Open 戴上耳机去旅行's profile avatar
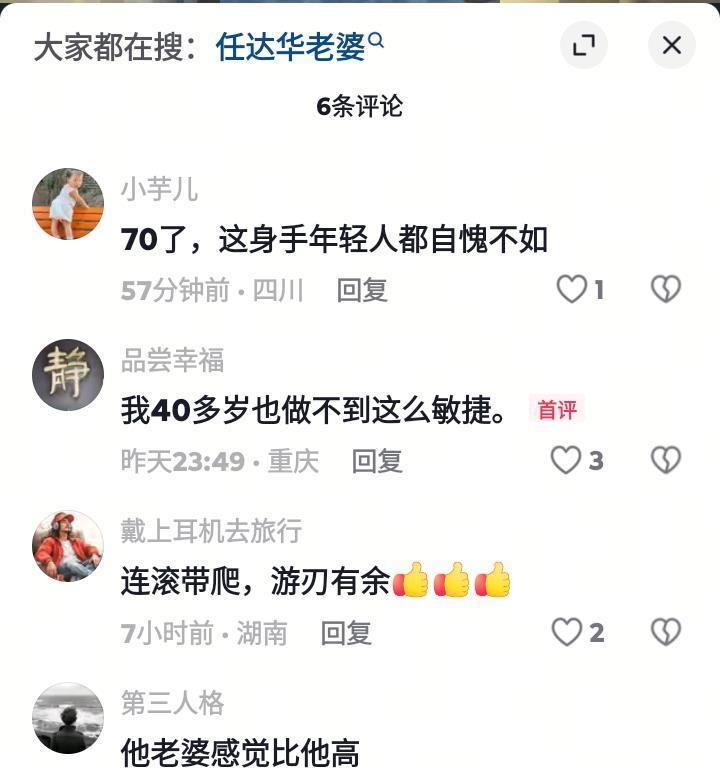 pos(68,546)
